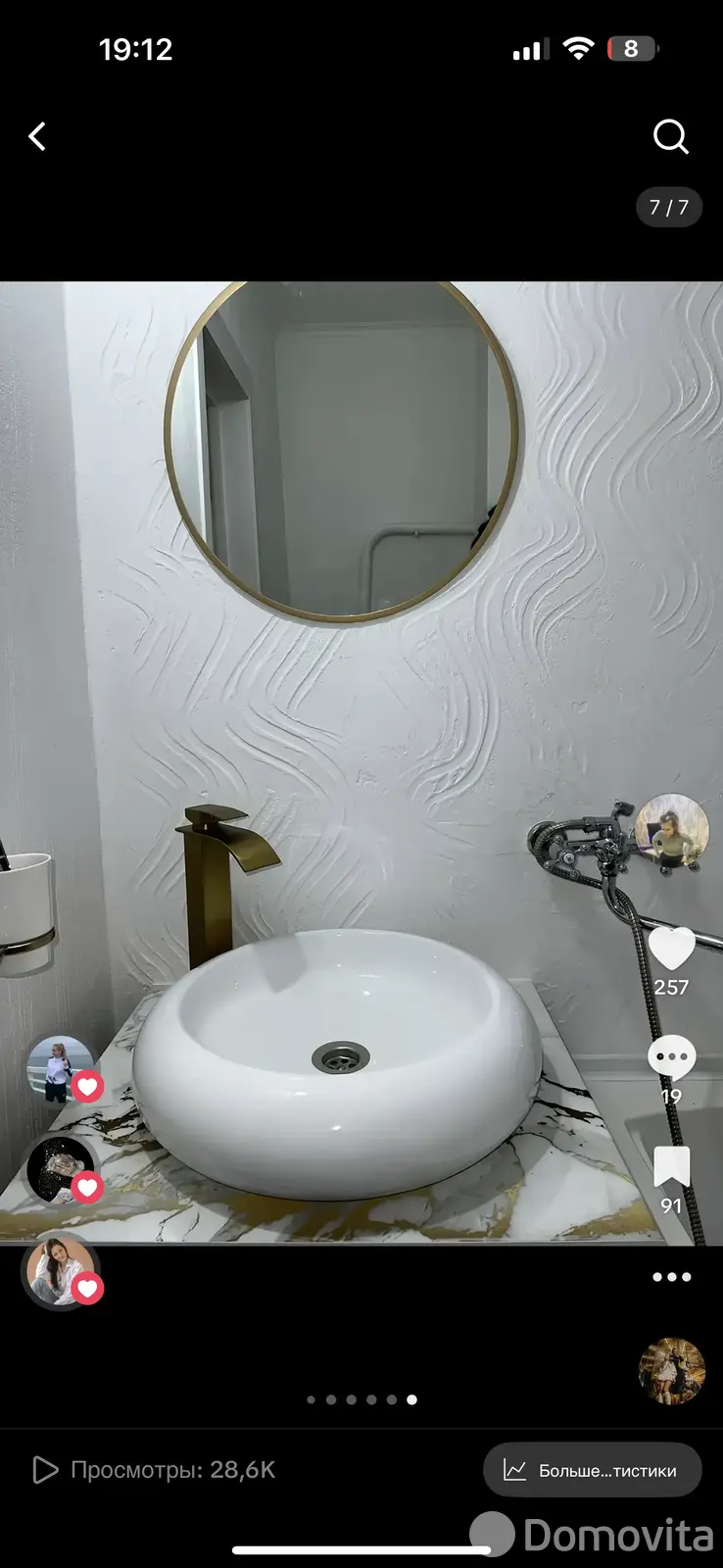
Task: Open search with the magnifier icon
Action: point(670,137)
